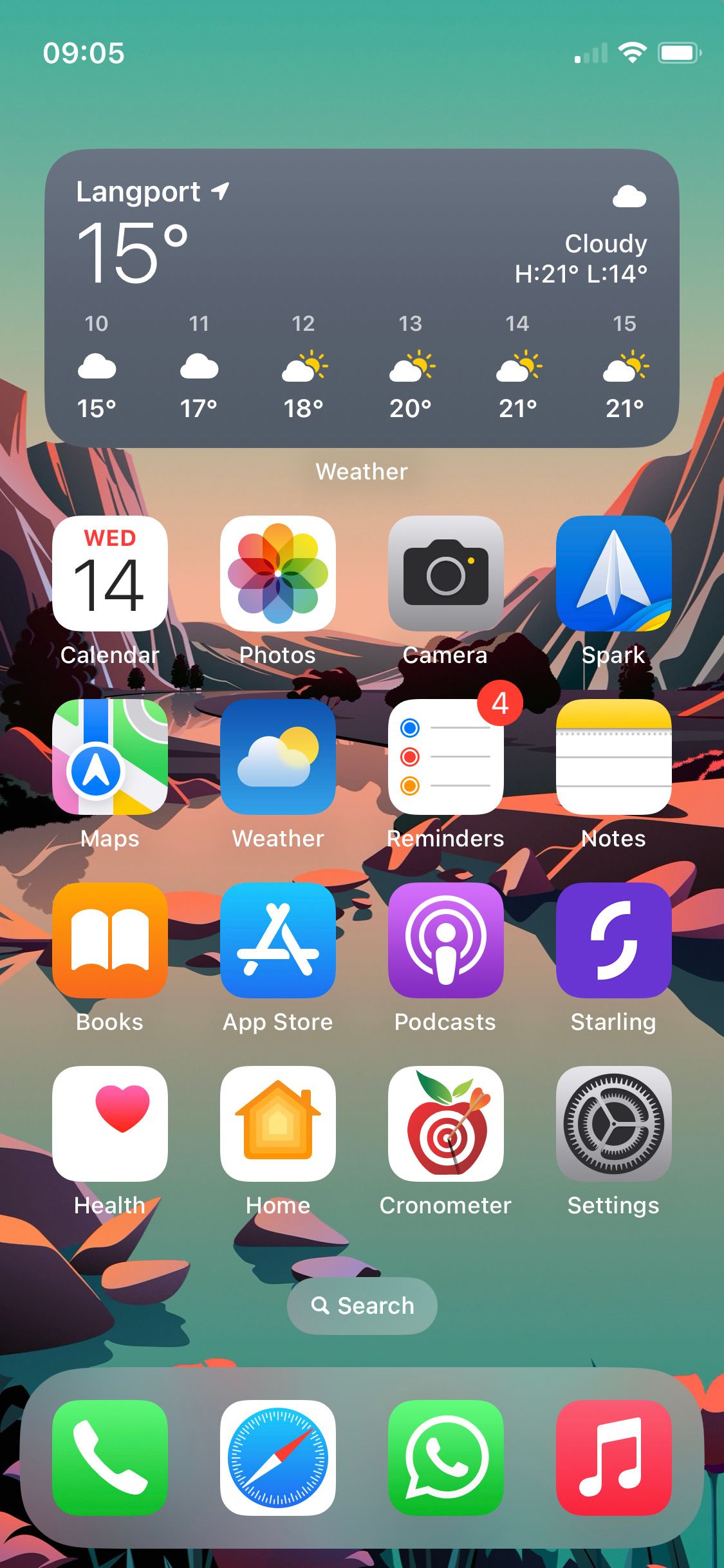Launch the Notes app
Viewport: 724px width, 1568px height.
tap(613, 756)
